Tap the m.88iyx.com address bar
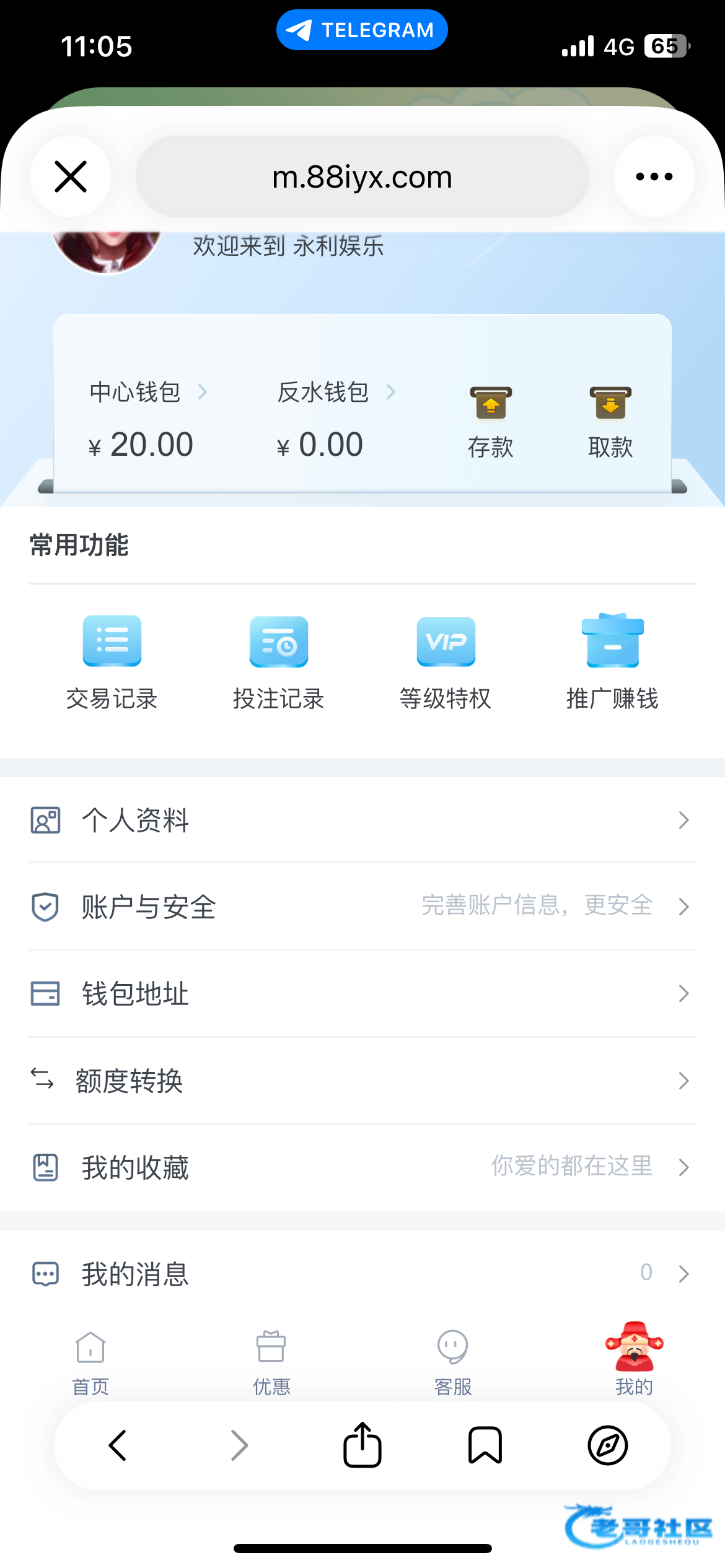 pos(362,176)
